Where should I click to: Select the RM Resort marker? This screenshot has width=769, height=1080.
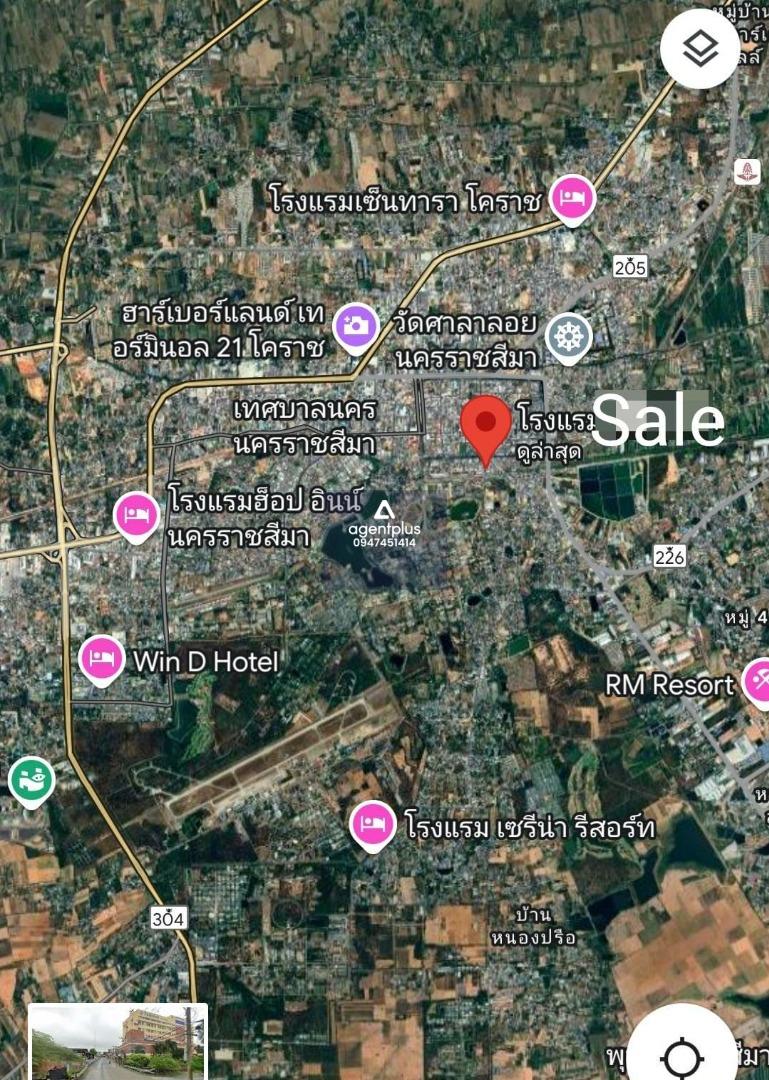(758, 682)
